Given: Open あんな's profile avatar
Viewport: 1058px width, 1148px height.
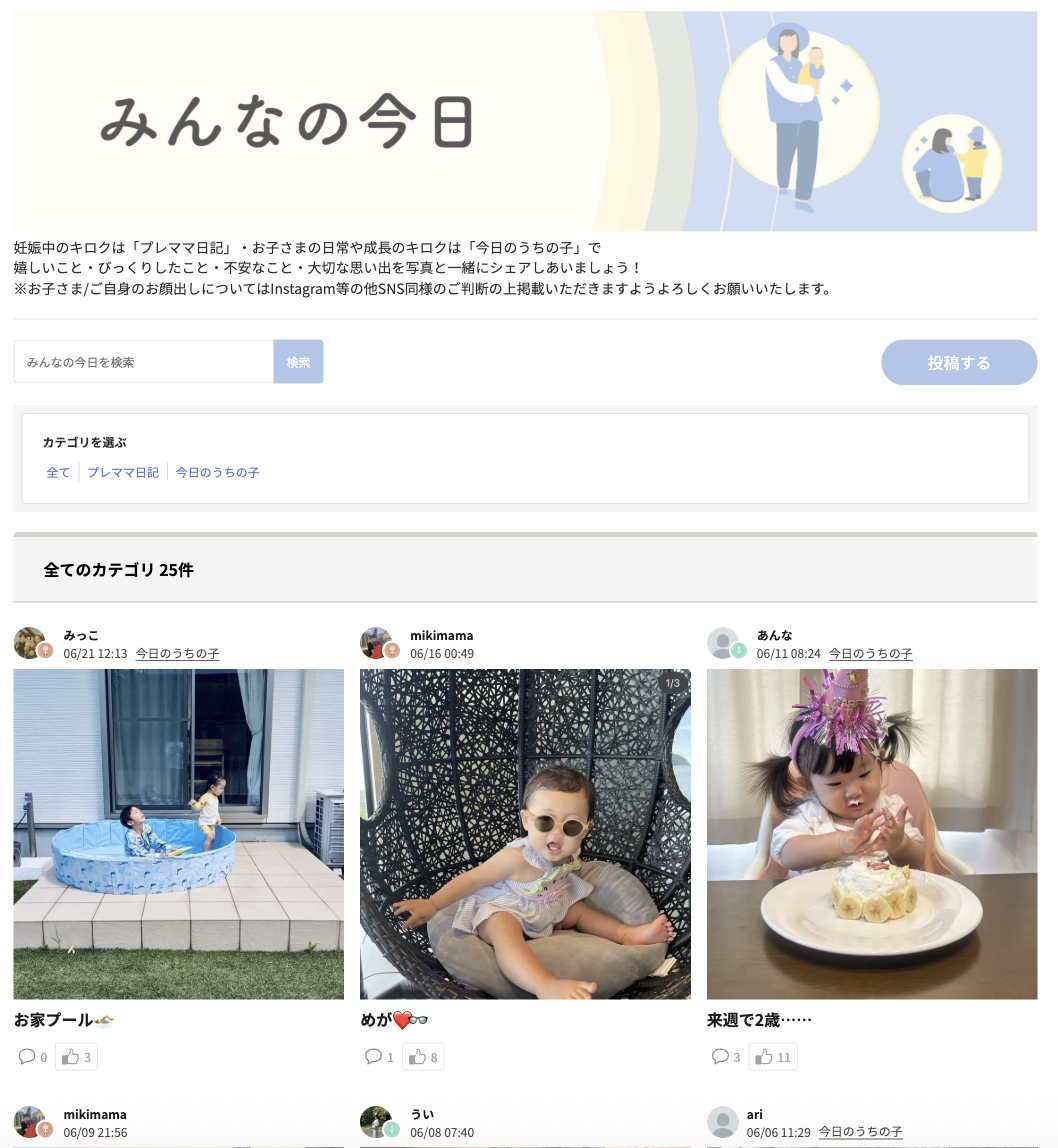Looking at the screenshot, I should coord(723,643).
